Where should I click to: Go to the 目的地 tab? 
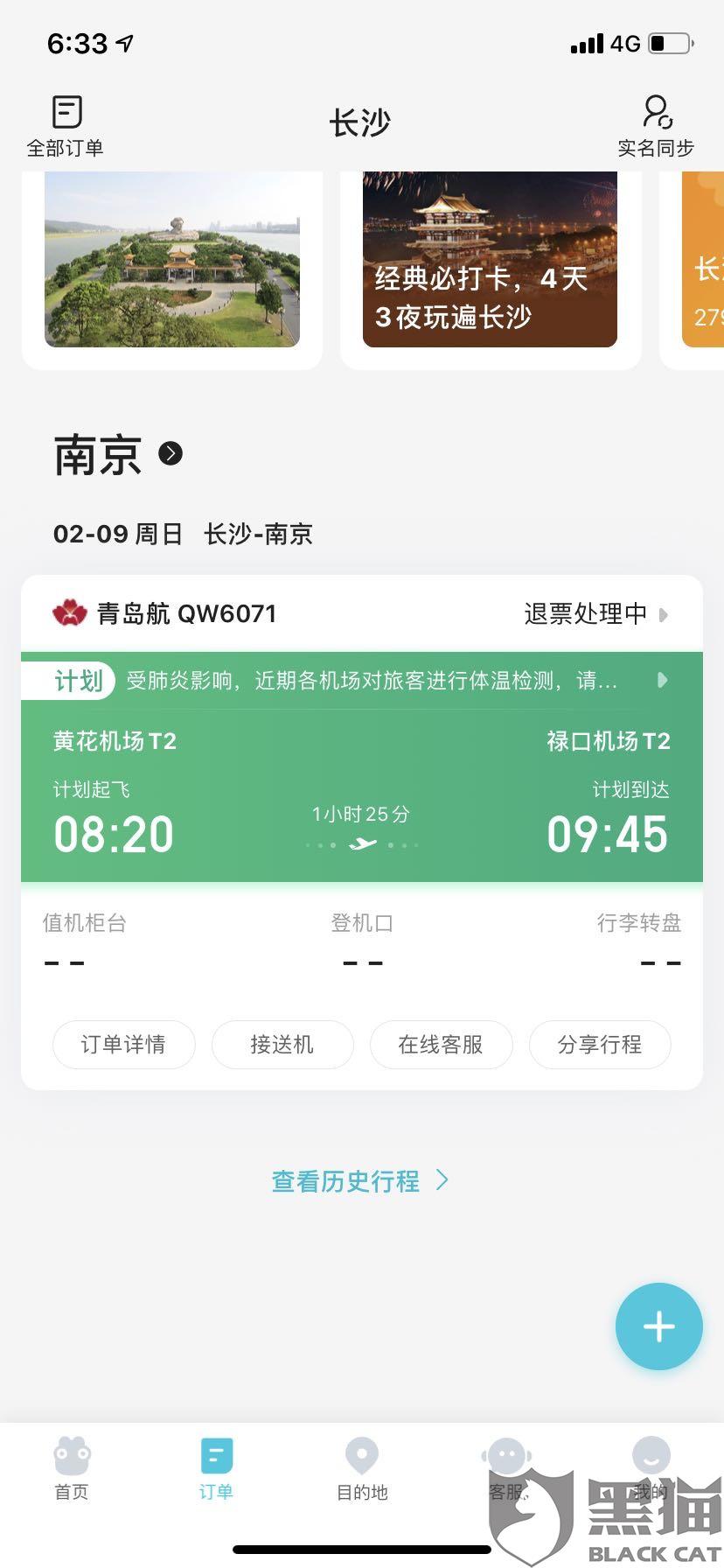(x=362, y=1470)
